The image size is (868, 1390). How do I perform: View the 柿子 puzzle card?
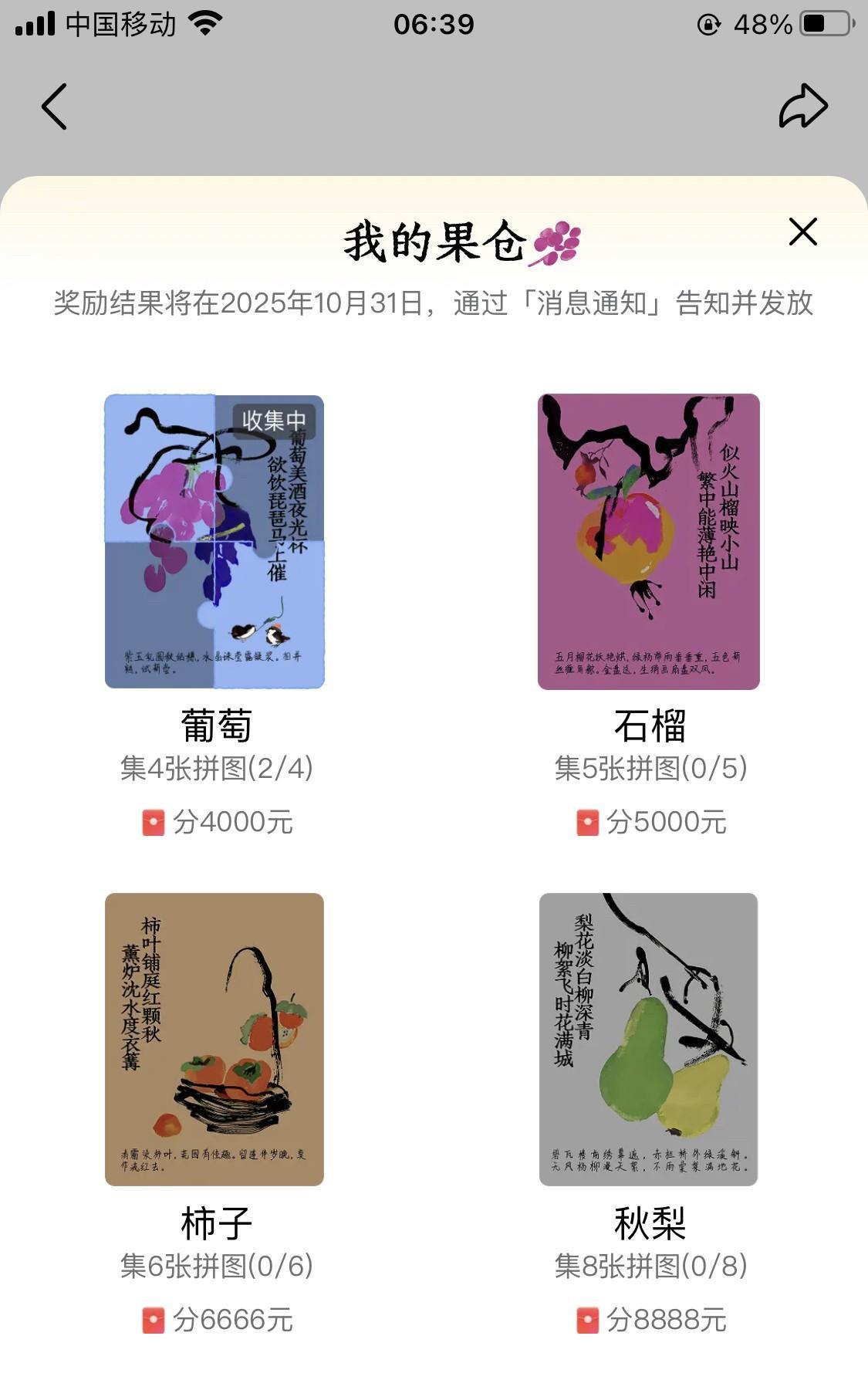[214, 1039]
